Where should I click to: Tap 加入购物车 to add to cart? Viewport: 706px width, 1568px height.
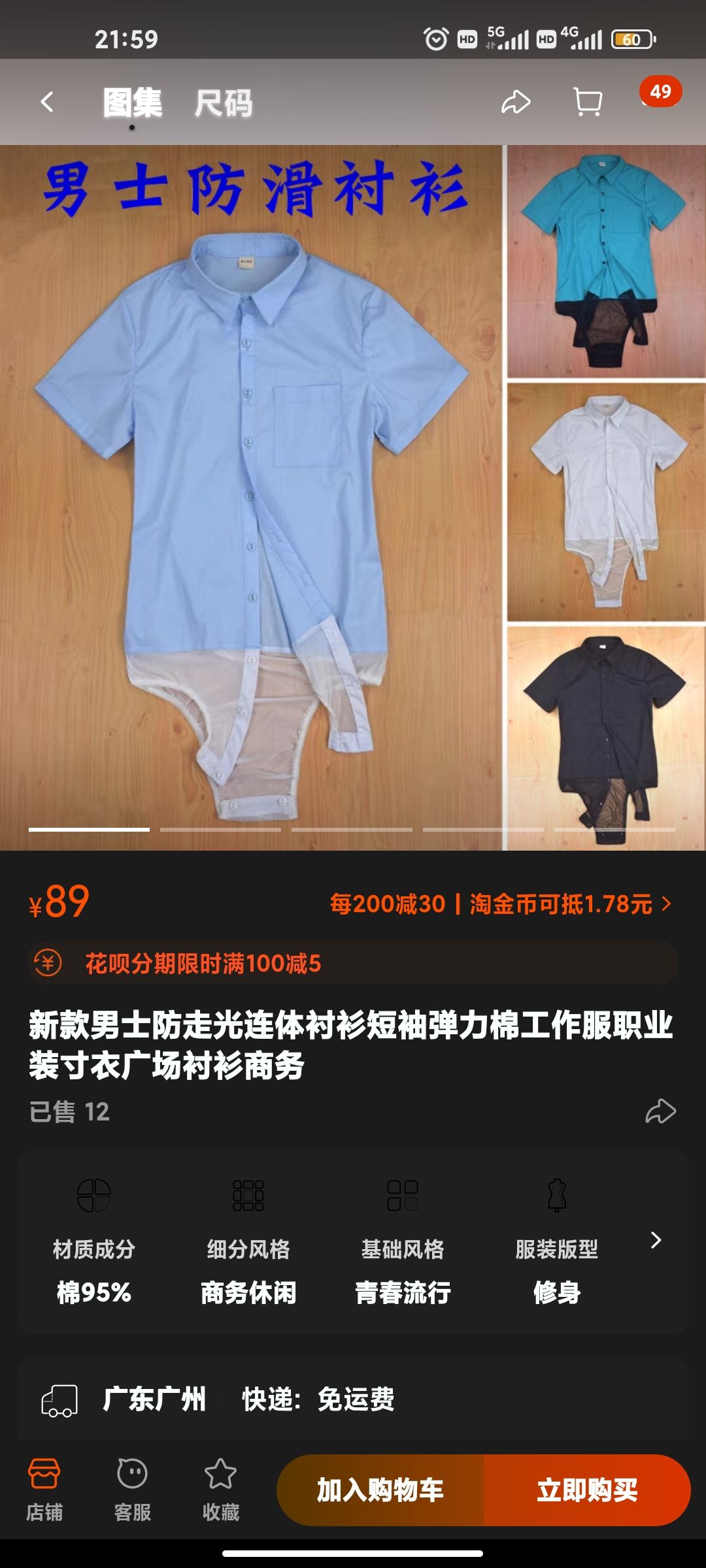[x=380, y=1490]
